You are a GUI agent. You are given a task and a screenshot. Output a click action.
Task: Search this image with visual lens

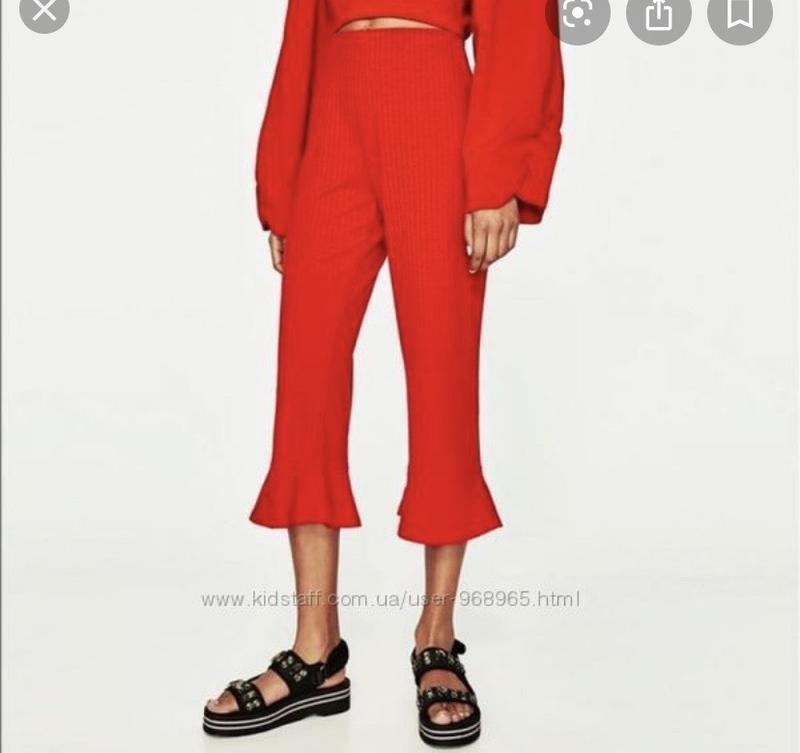point(578,13)
